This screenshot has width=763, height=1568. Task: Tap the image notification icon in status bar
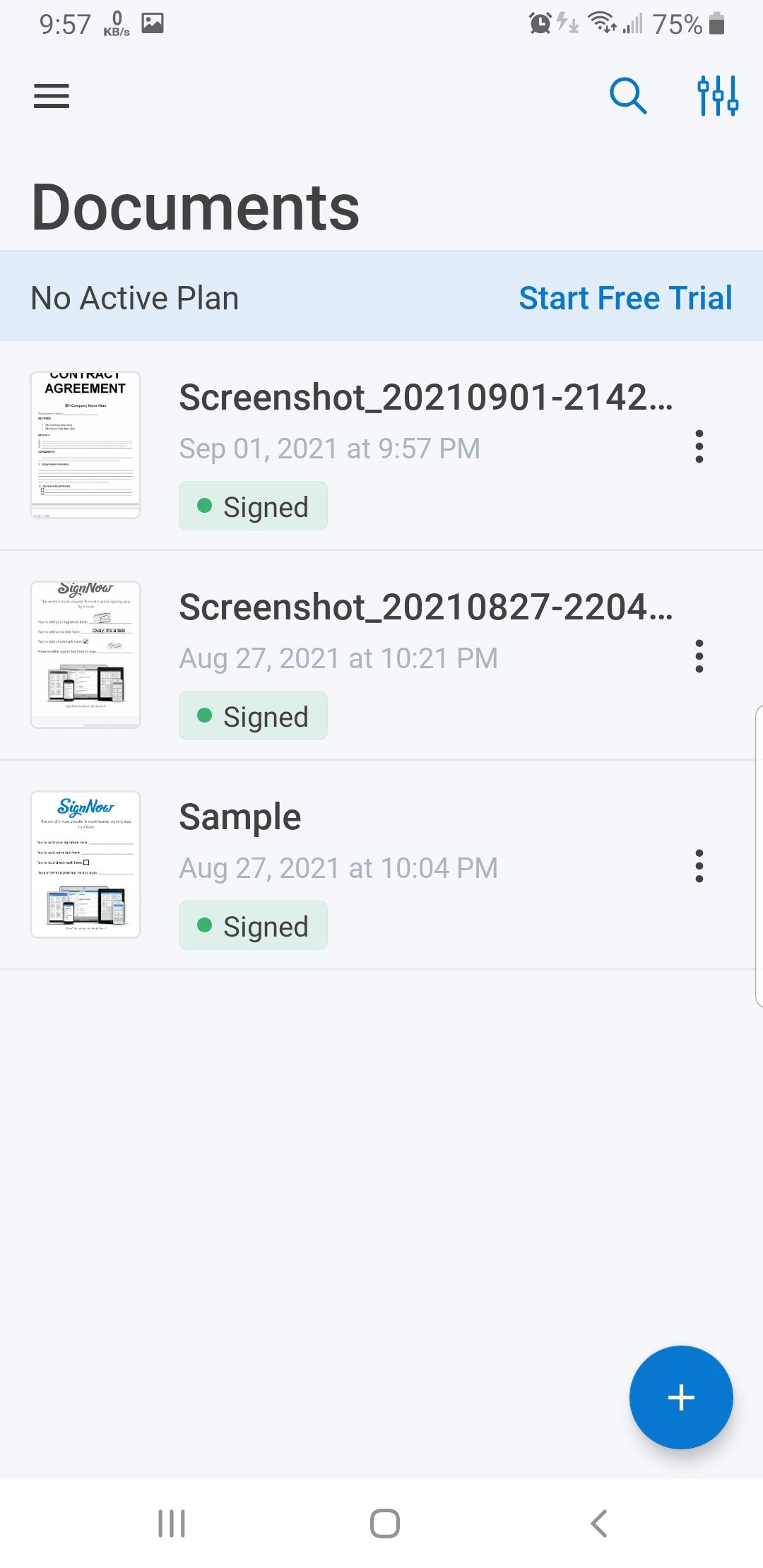pos(154,22)
